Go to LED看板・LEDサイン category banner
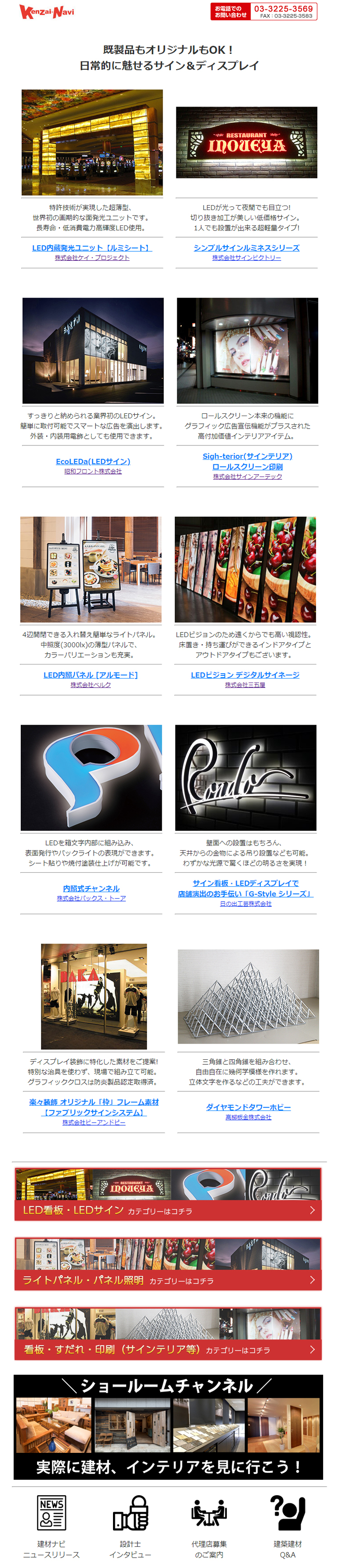Image resolution: width=339 pixels, height=1568 pixels. 168,1194
